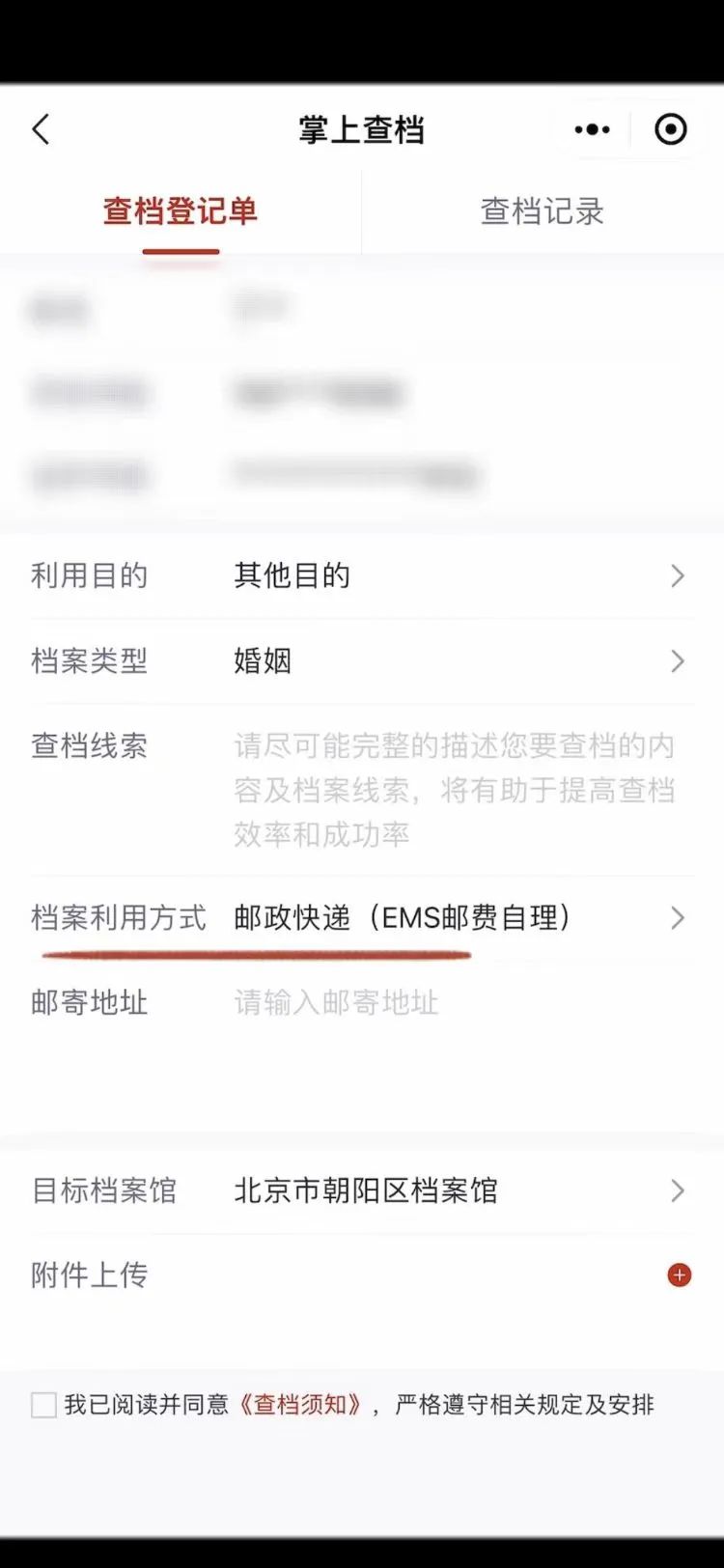Open the 《查档须知》 link

[302, 1405]
